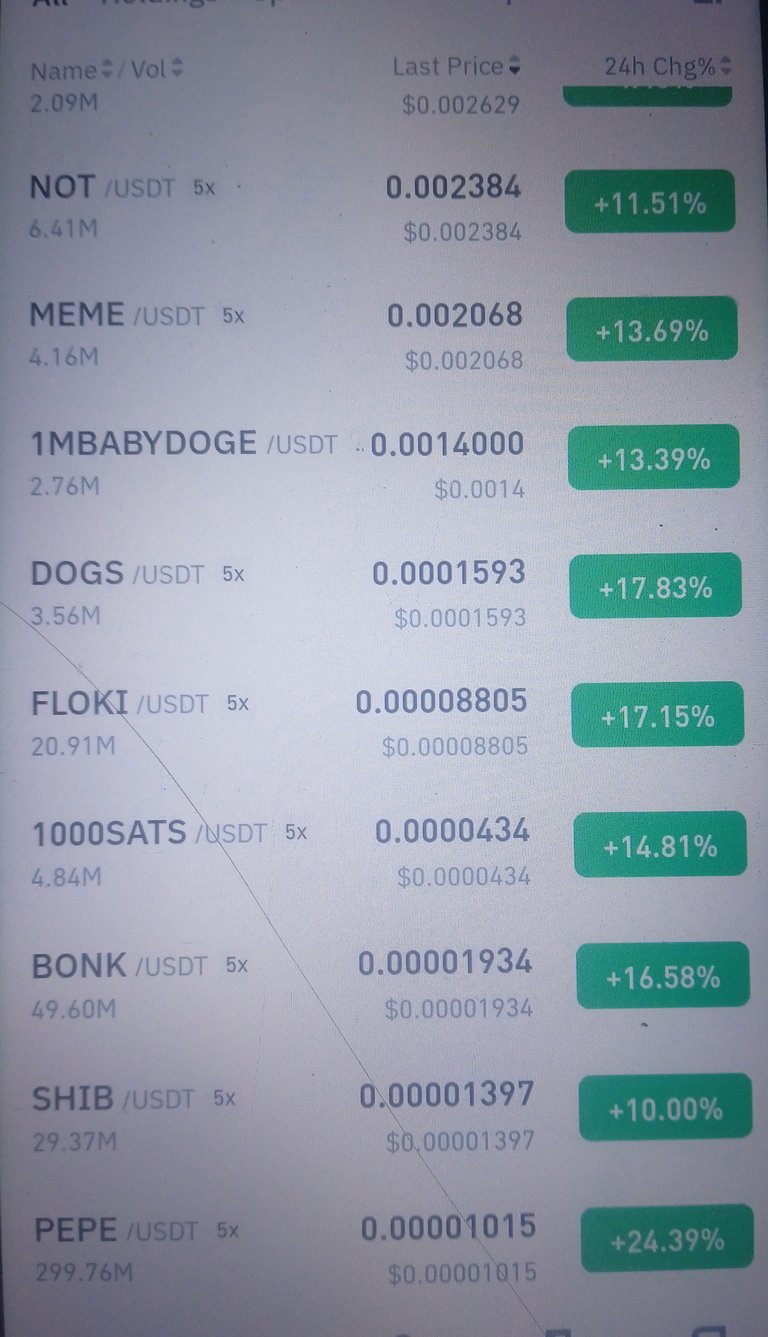
Task: Sort by Last Price column
Action: tap(457, 67)
